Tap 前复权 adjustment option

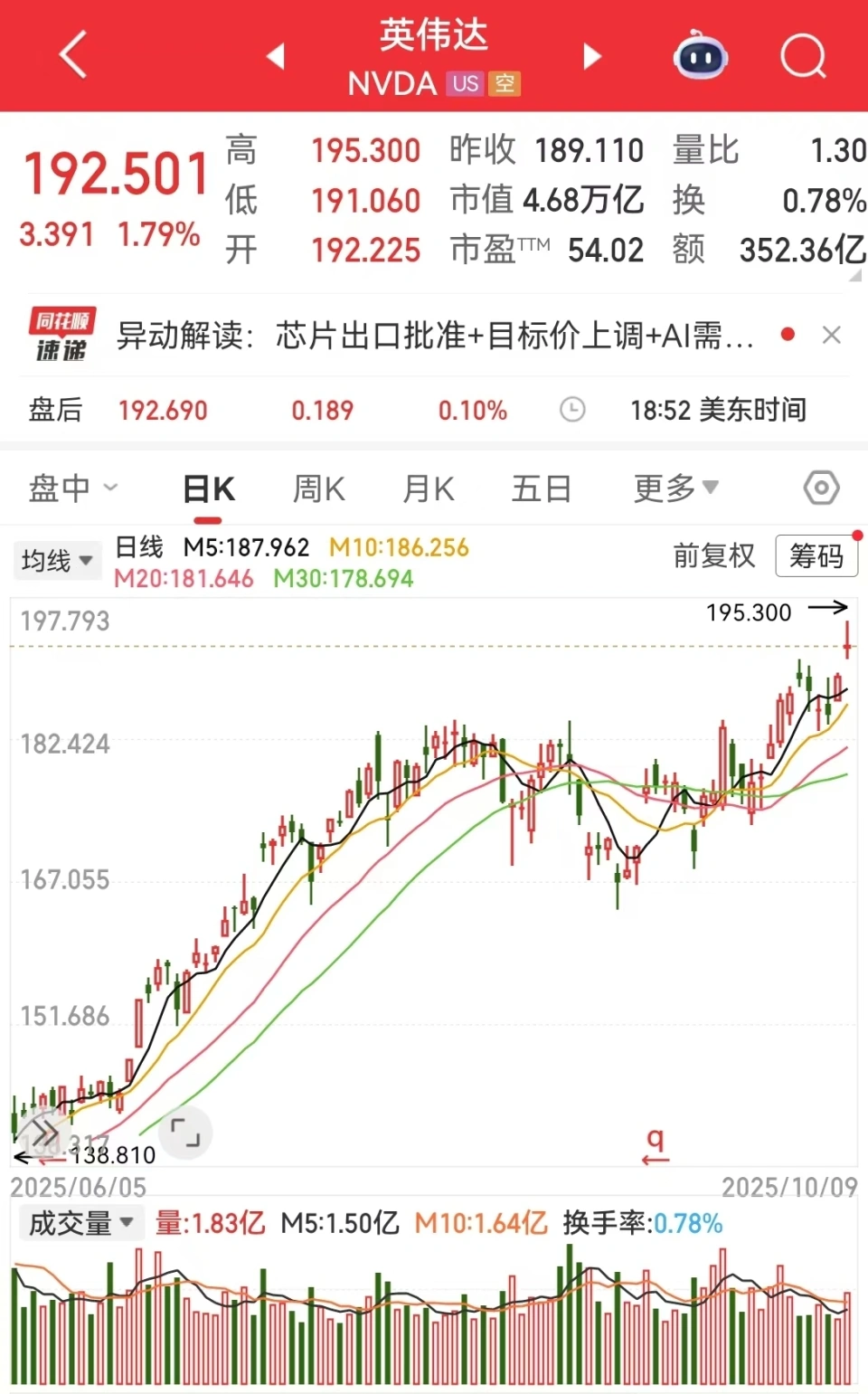coord(713,555)
